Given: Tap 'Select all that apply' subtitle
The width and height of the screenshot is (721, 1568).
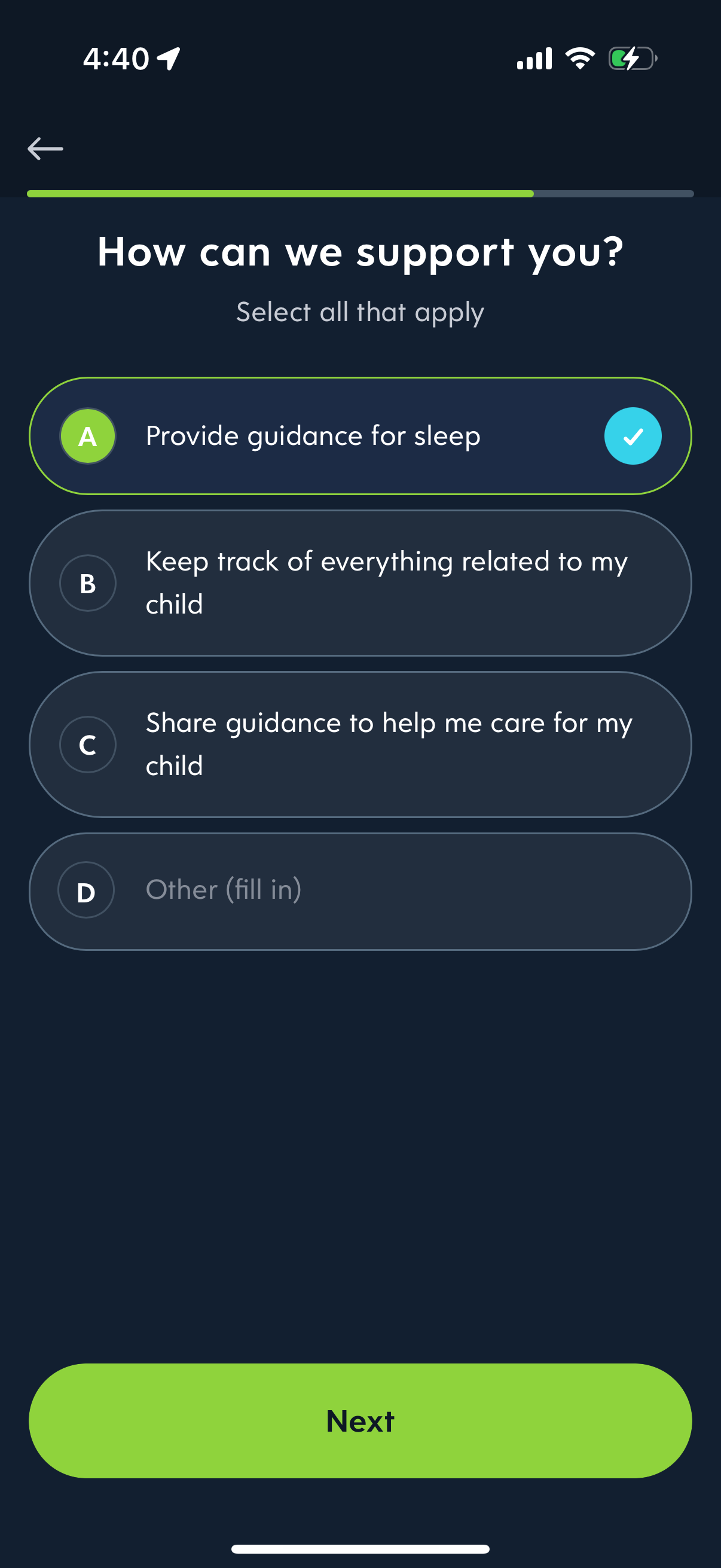Looking at the screenshot, I should 360,312.
